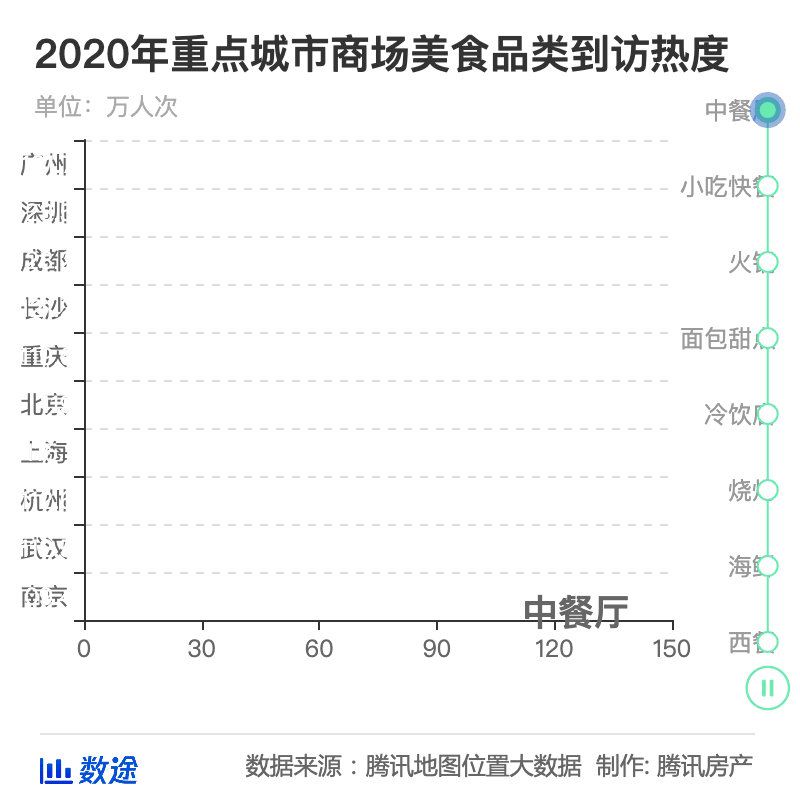Select the 中餐厅 timeline point
The image size is (800, 800).
point(768,110)
